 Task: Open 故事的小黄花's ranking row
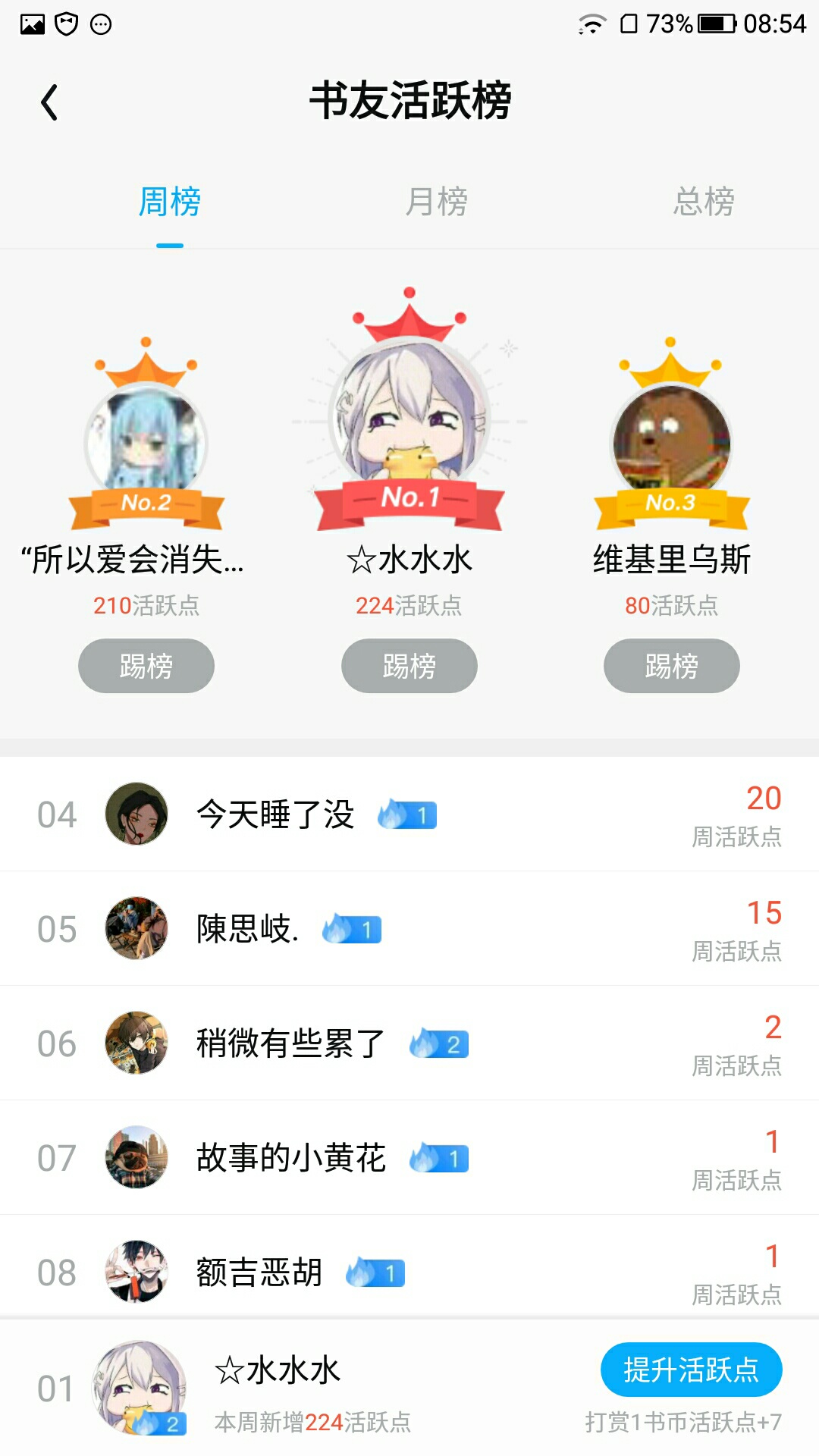pyautogui.click(x=409, y=1158)
